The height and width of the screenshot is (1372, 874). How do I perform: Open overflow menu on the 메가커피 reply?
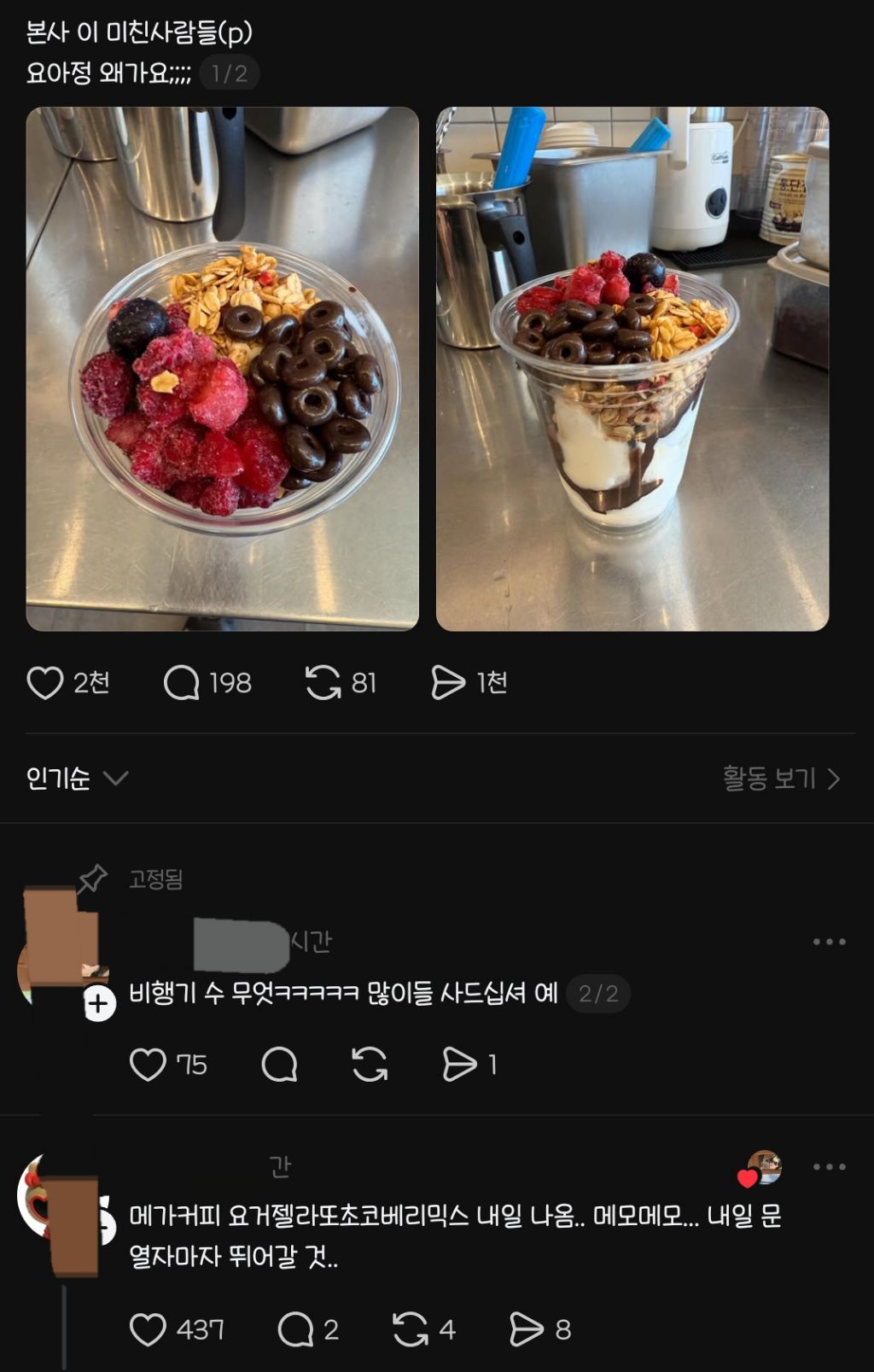click(829, 1167)
